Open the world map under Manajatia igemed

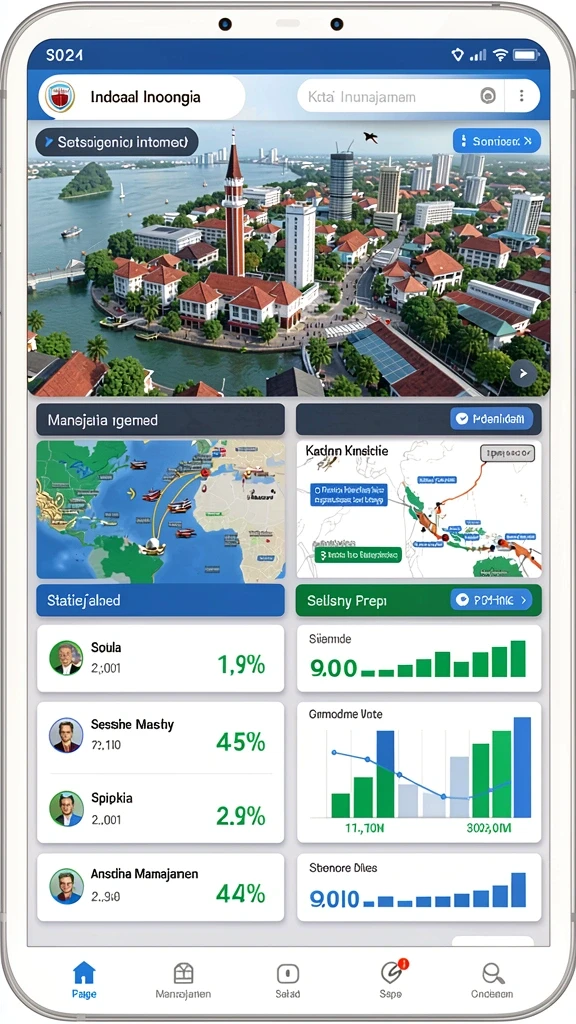(x=161, y=509)
